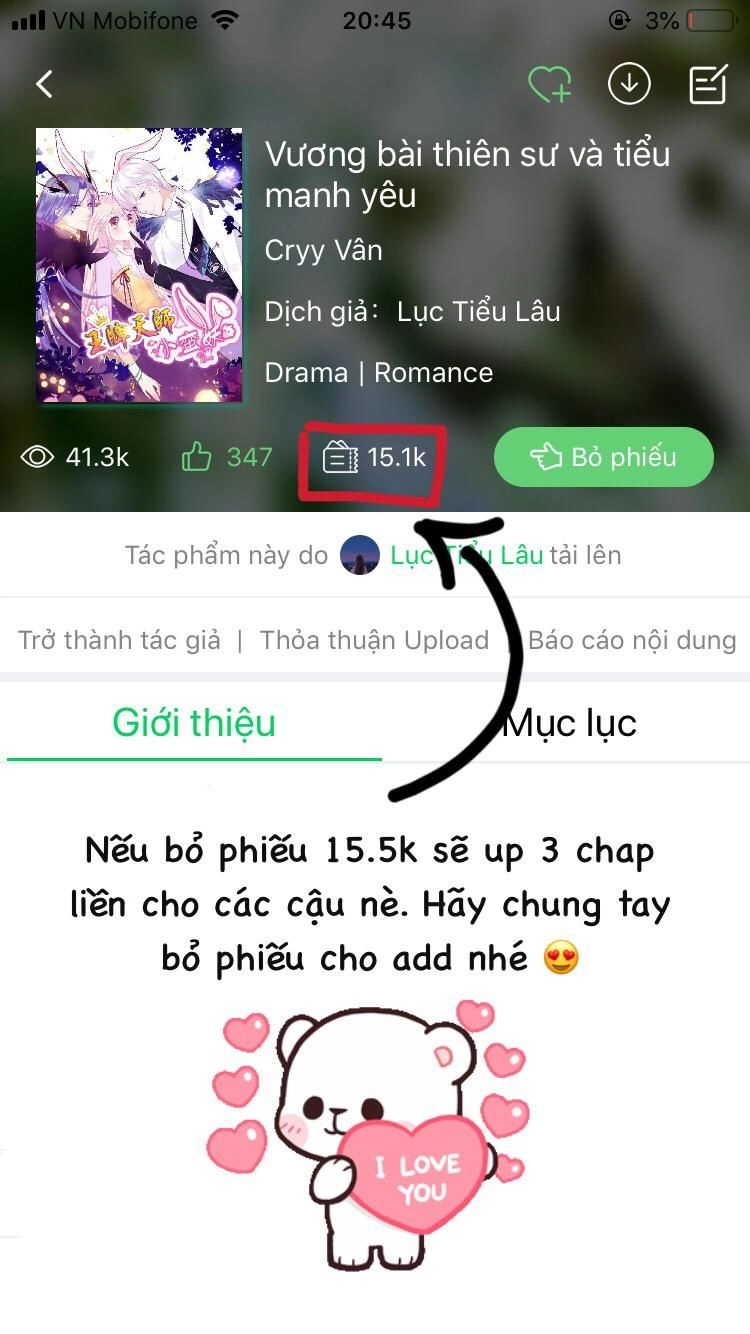Tap the back arrow to return
This screenshot has height=1334, width=750.
tap(42, 84)
